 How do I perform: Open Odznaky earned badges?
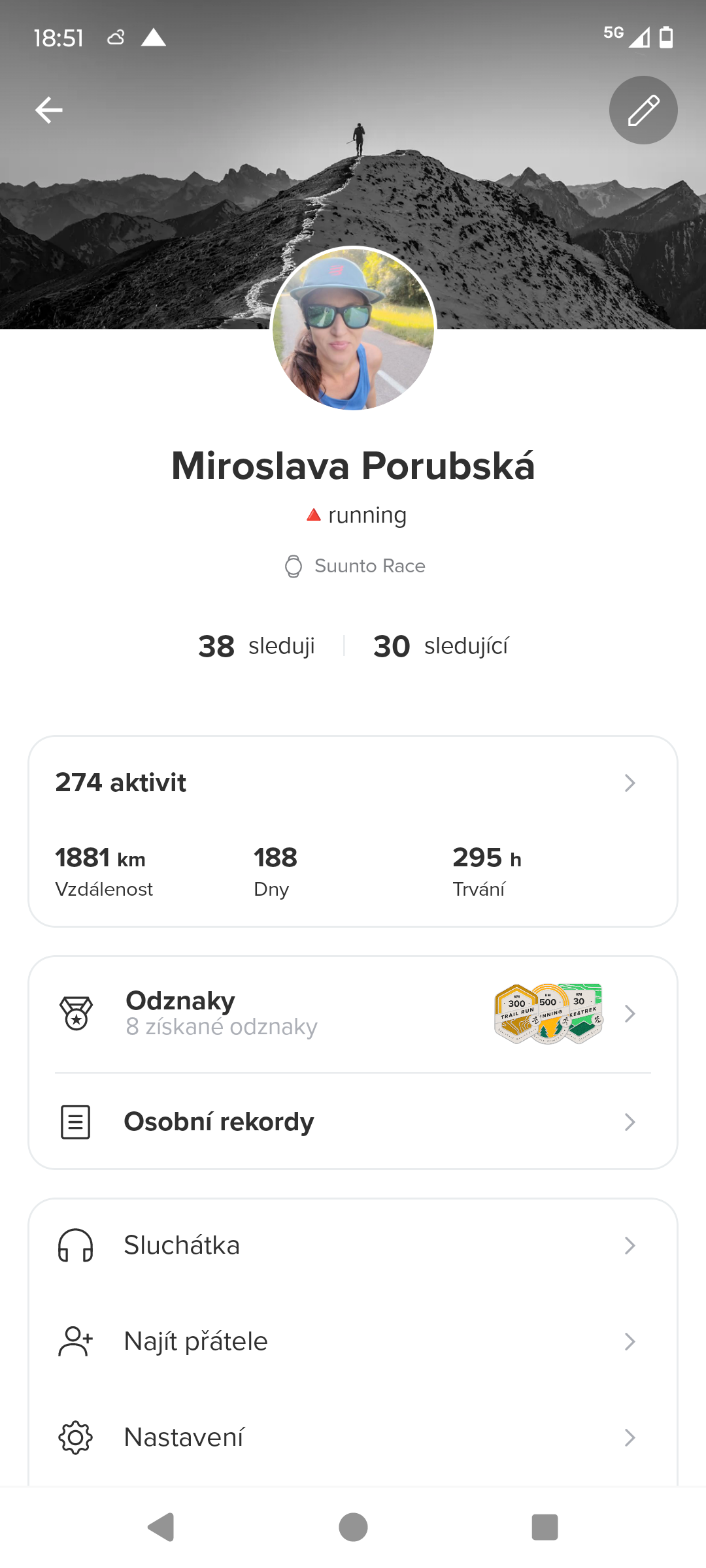(x=353, y=1013)
